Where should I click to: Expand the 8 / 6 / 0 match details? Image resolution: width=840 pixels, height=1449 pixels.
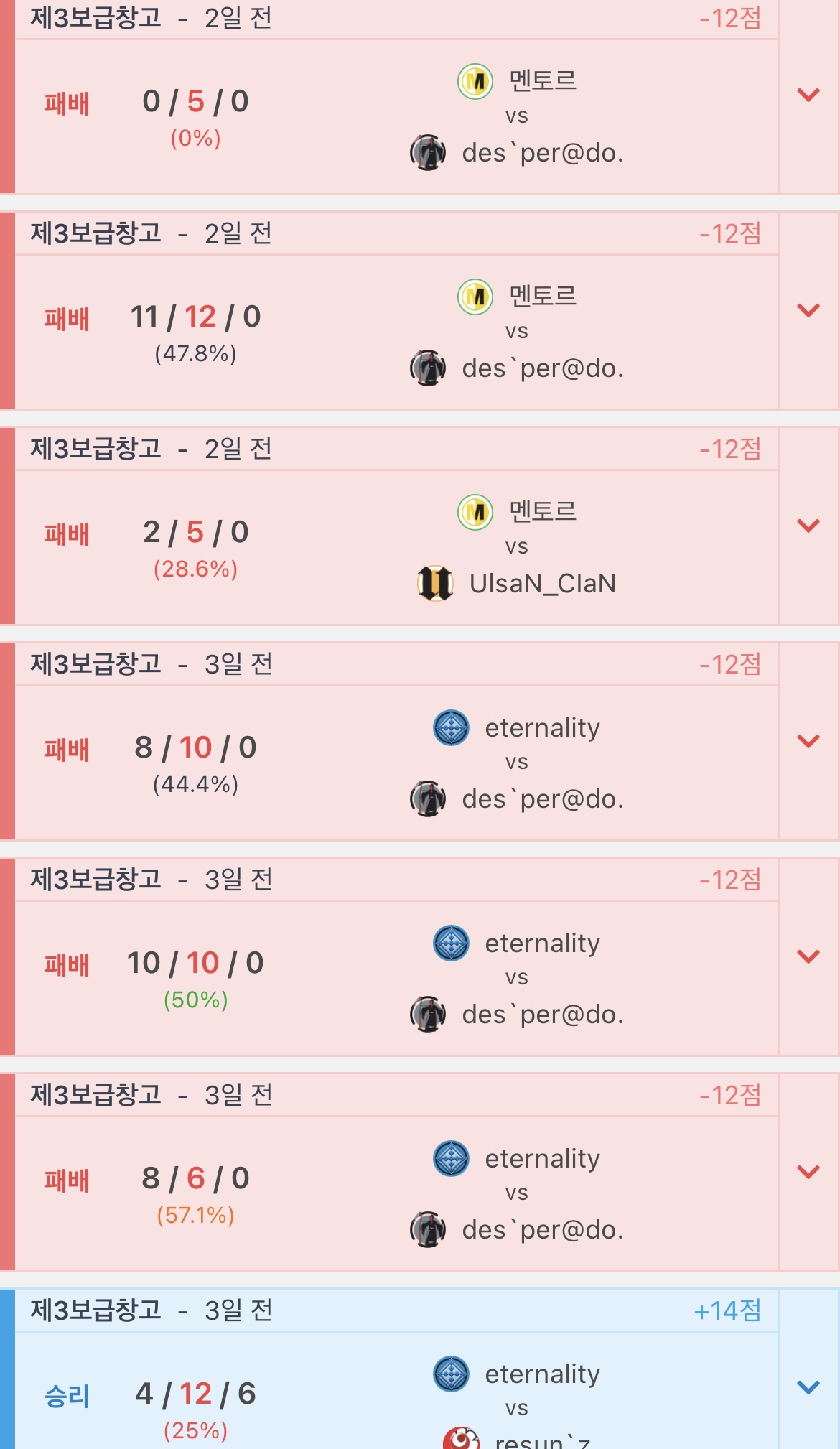point(808,1172)
